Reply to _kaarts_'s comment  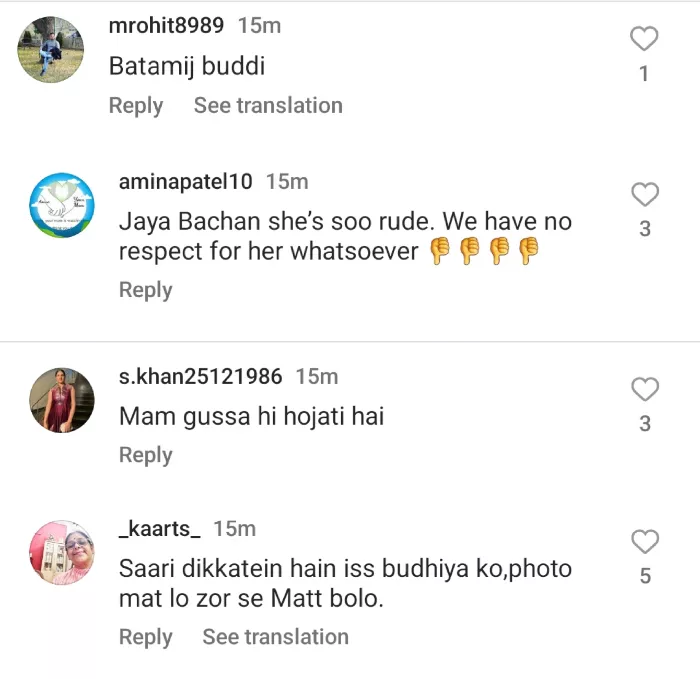click(145, 637)
